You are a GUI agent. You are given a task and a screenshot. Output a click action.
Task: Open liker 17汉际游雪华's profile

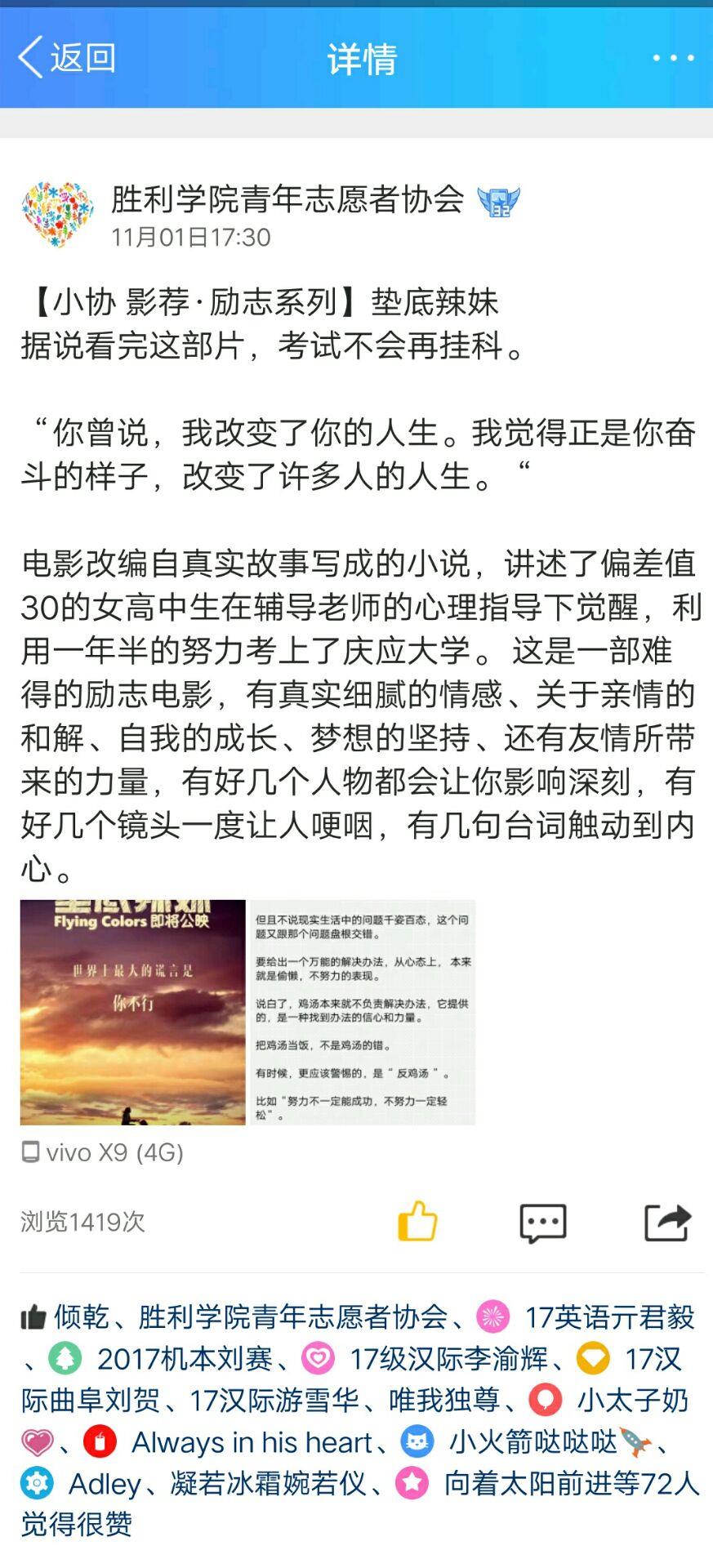(274, 1401)
